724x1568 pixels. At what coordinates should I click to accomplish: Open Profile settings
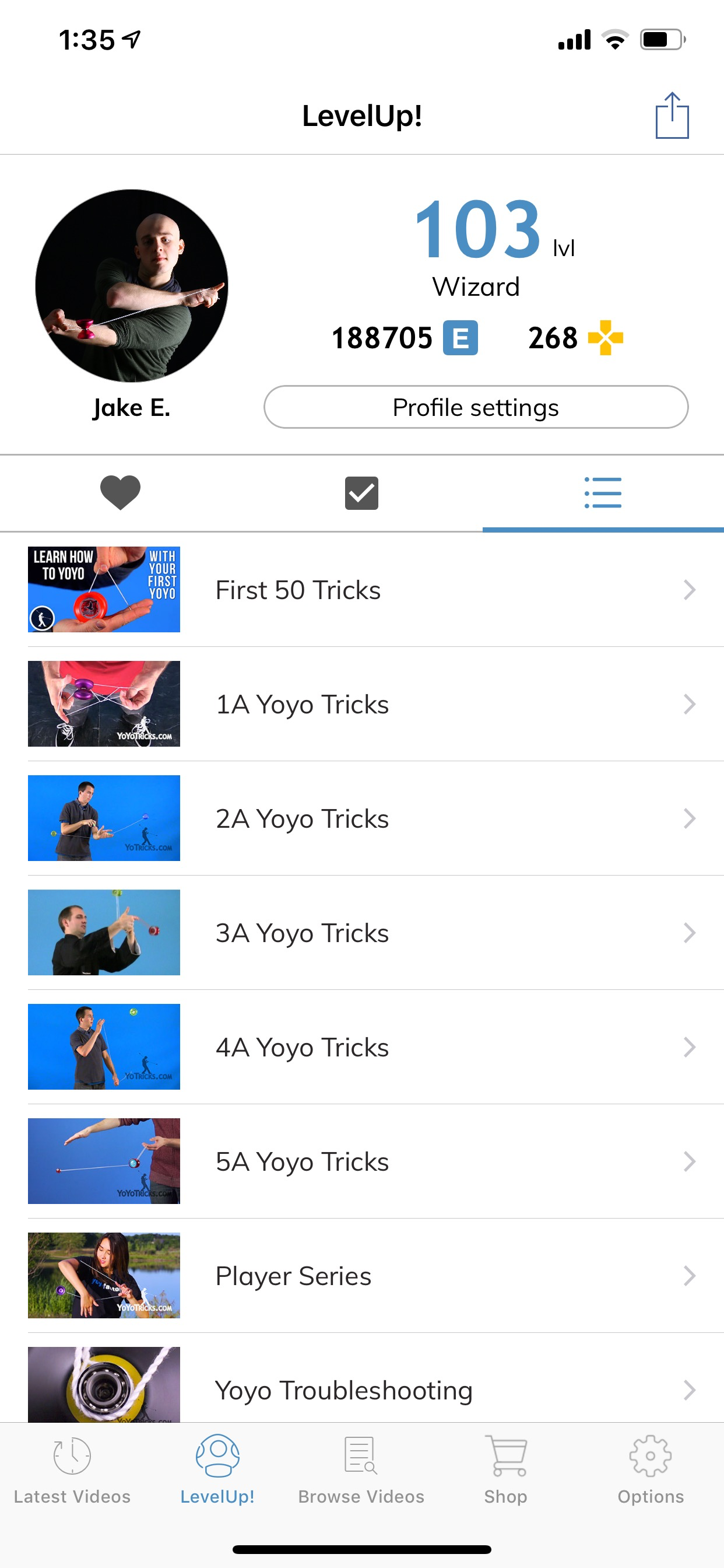pyautogui.click(x=475, y=407)
